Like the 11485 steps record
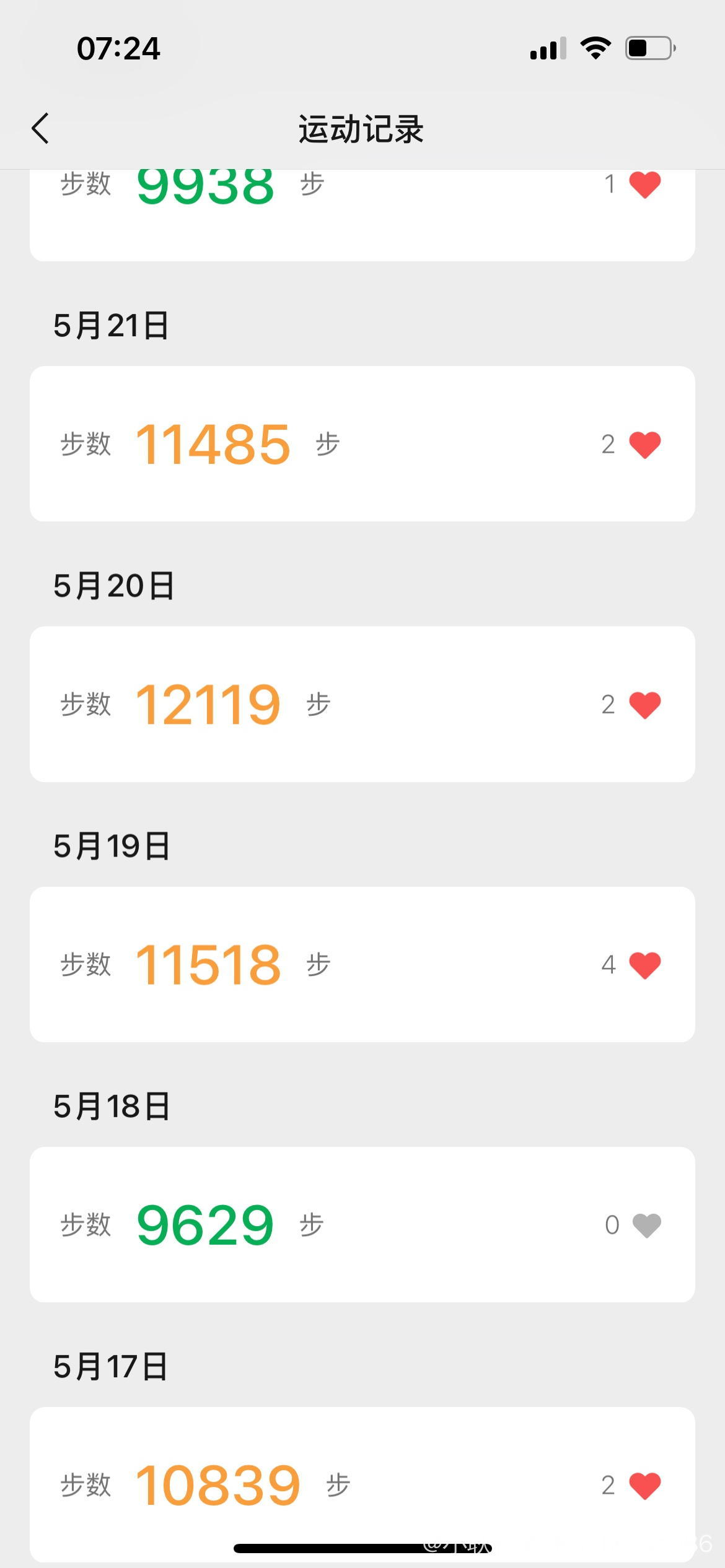The height and width of the screenshot is (1568, 725). click(645, 445)
